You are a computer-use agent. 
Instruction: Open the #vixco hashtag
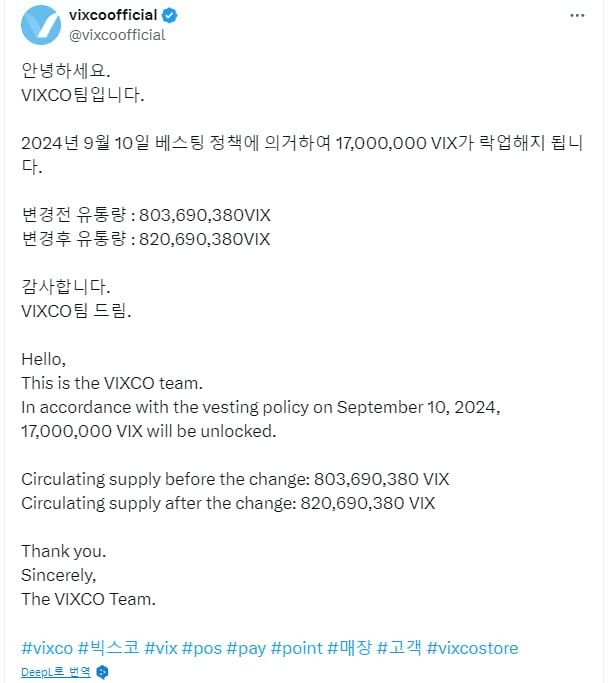(46, 648)
